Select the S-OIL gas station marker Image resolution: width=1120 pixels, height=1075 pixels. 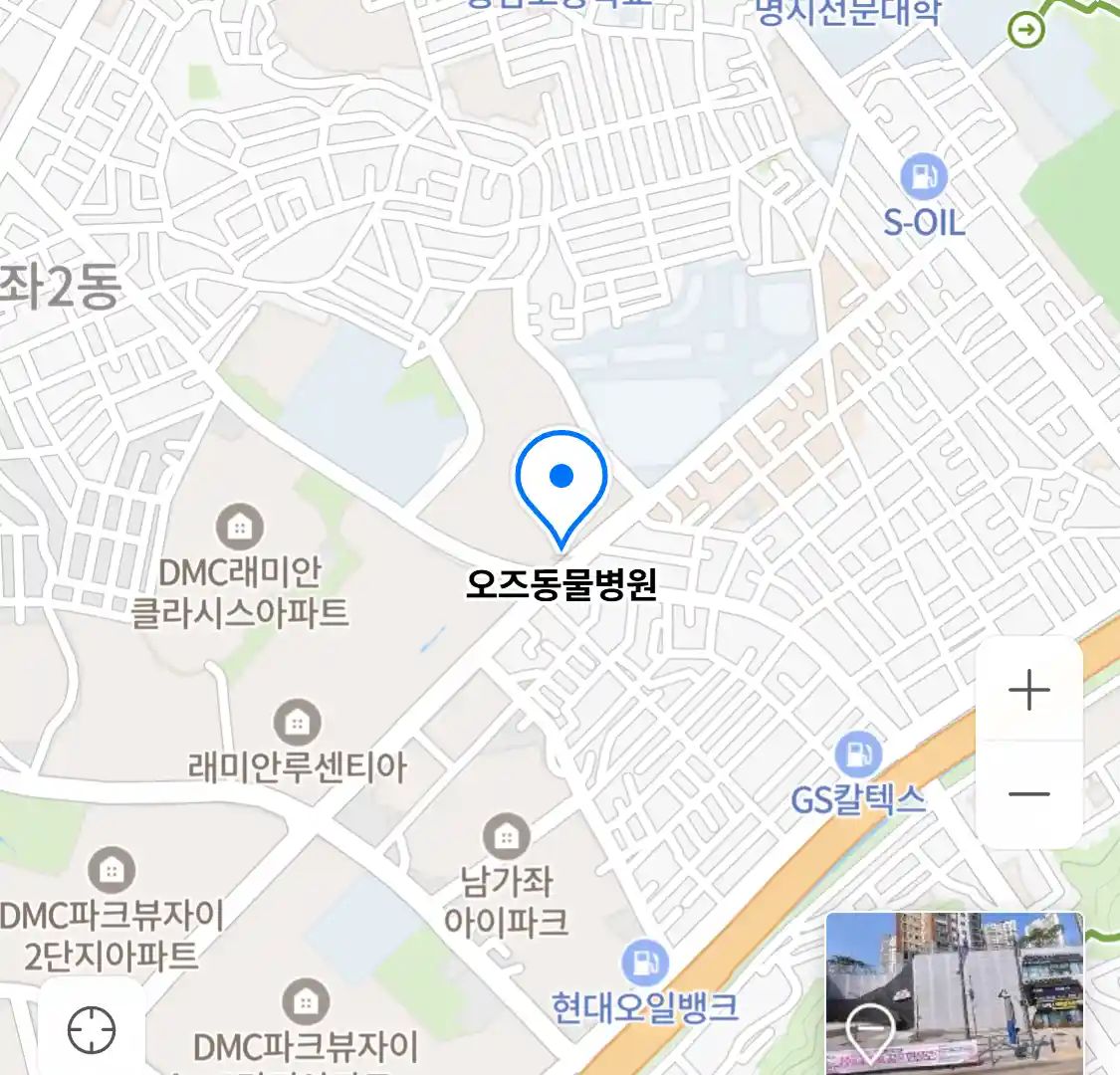[x=924, y=177]
